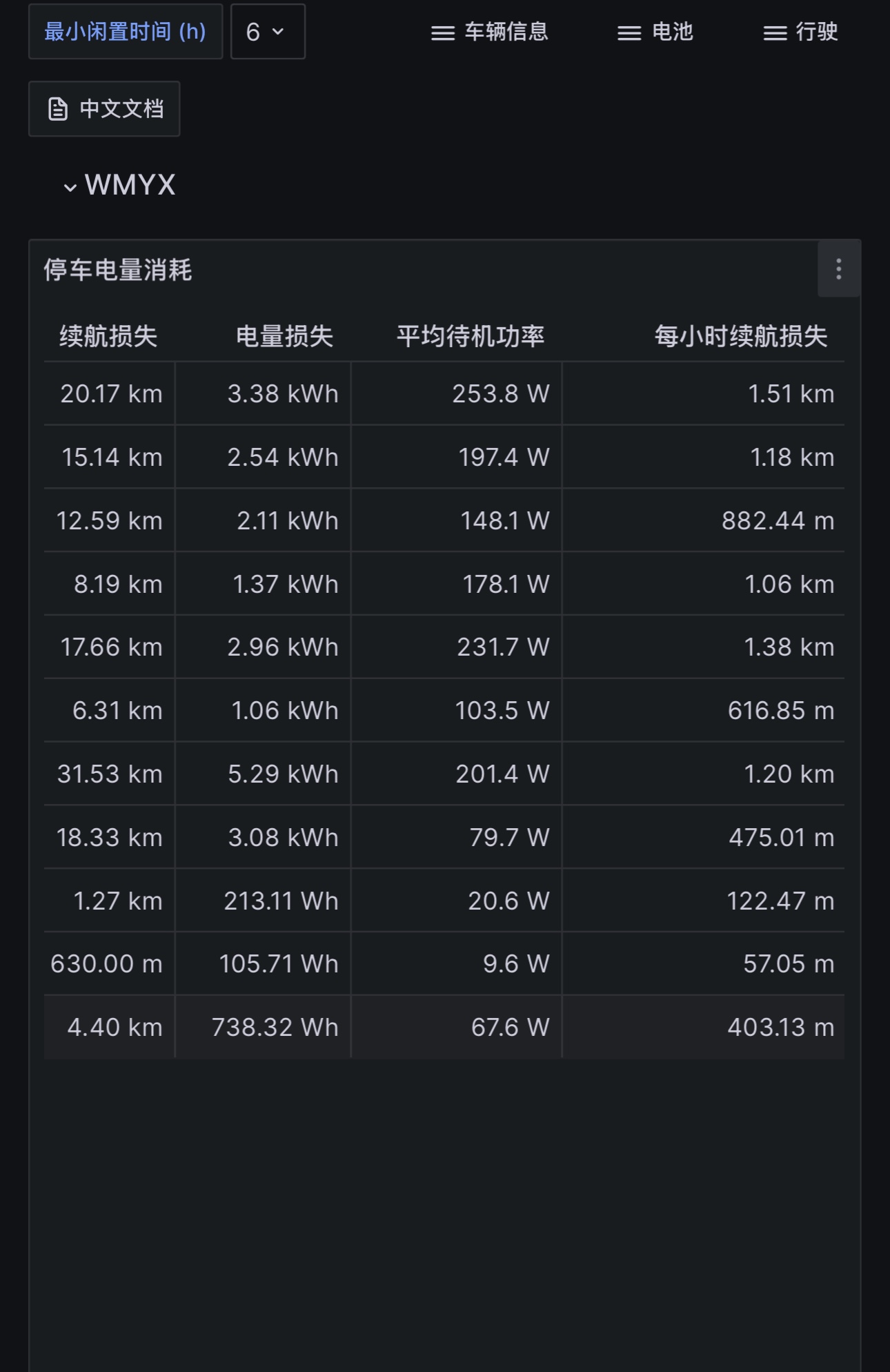Click the 最小闲置时间 variable label
Image resolution: width=890 pixels, height=1372 pixels.
pyautogui.click(x=126, y=31)
